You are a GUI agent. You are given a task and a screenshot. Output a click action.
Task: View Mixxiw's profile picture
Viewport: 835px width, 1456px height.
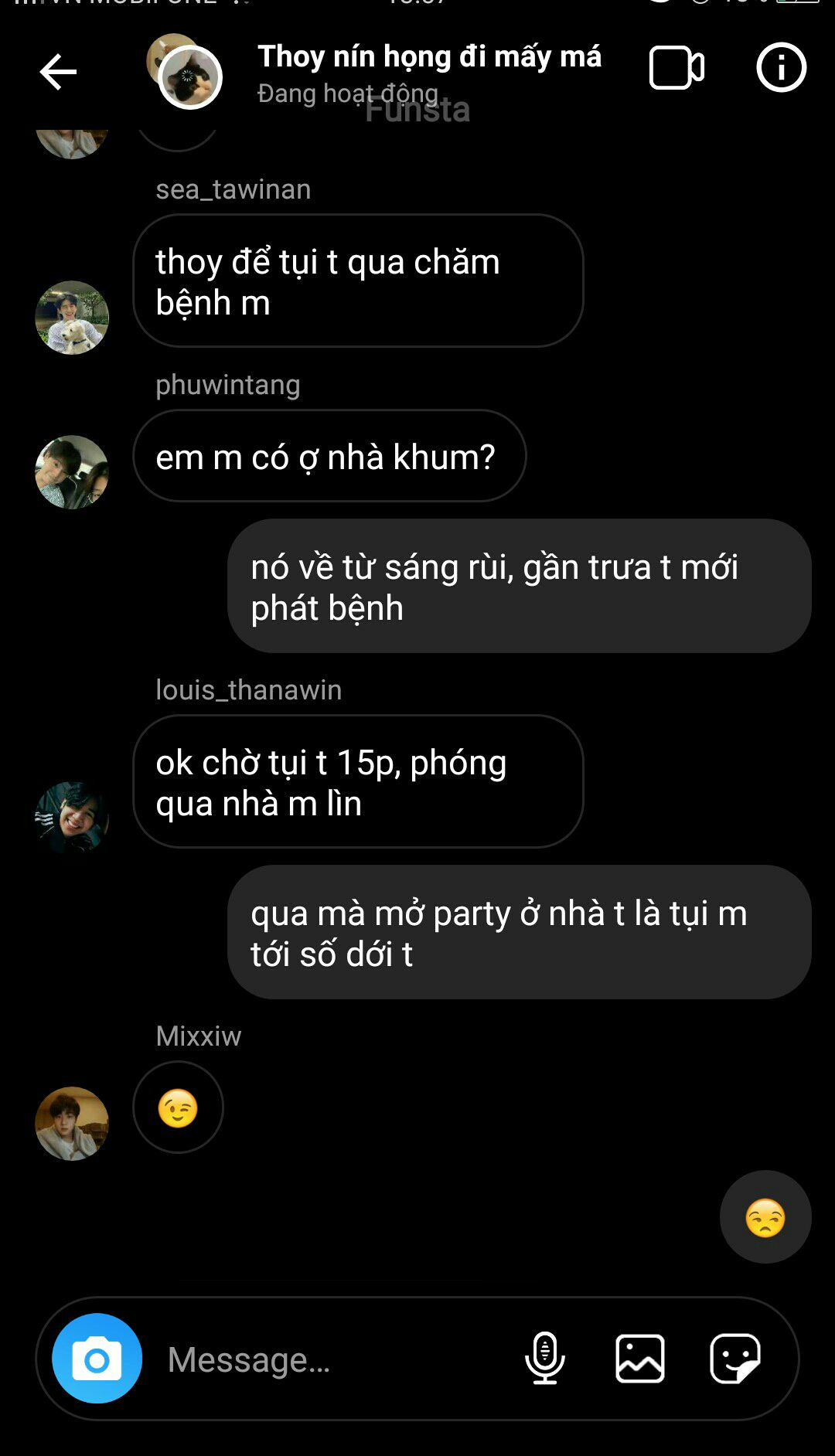[72, 1124]
